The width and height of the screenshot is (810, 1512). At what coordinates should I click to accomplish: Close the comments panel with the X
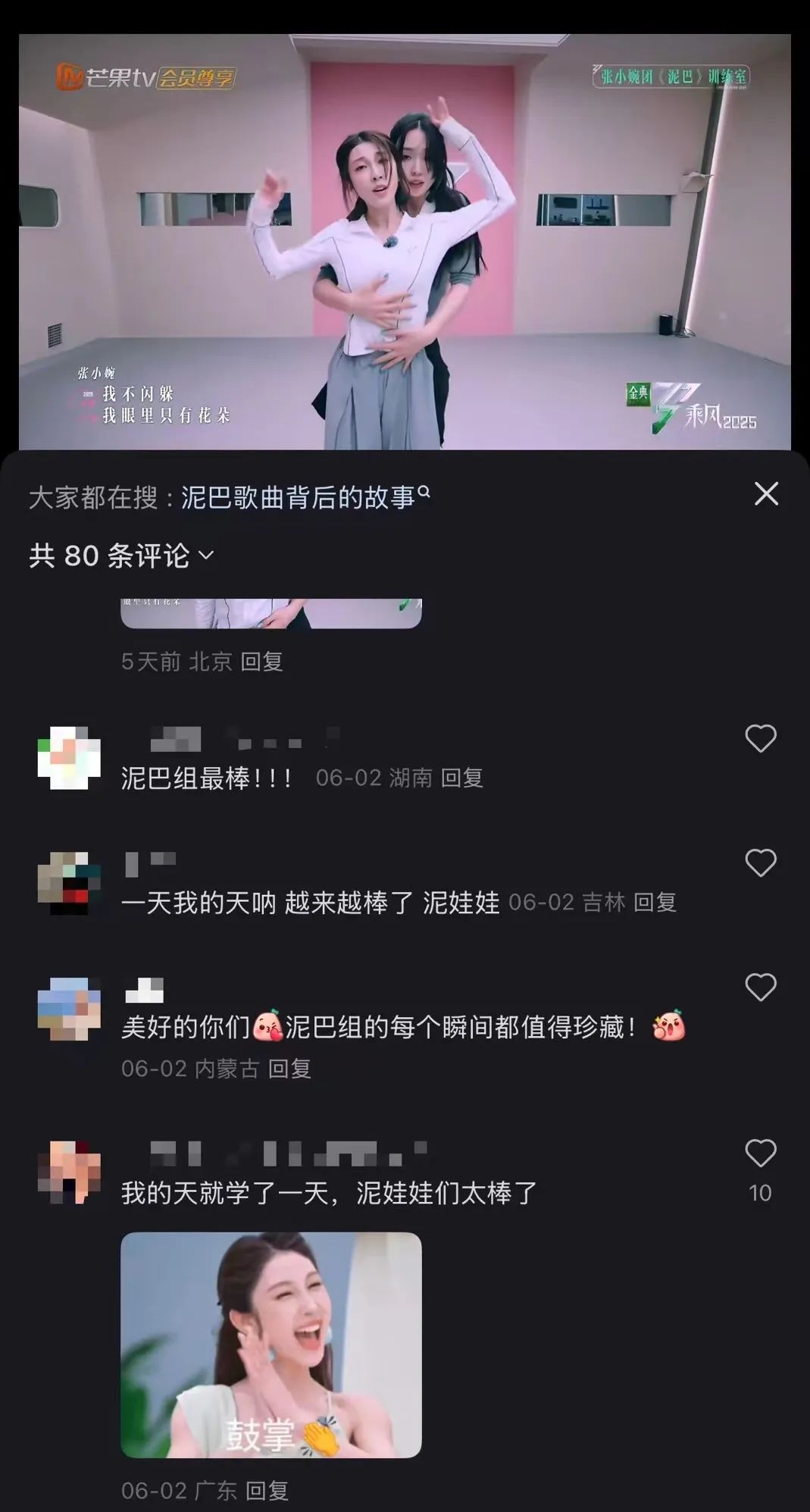click(767, 494)
